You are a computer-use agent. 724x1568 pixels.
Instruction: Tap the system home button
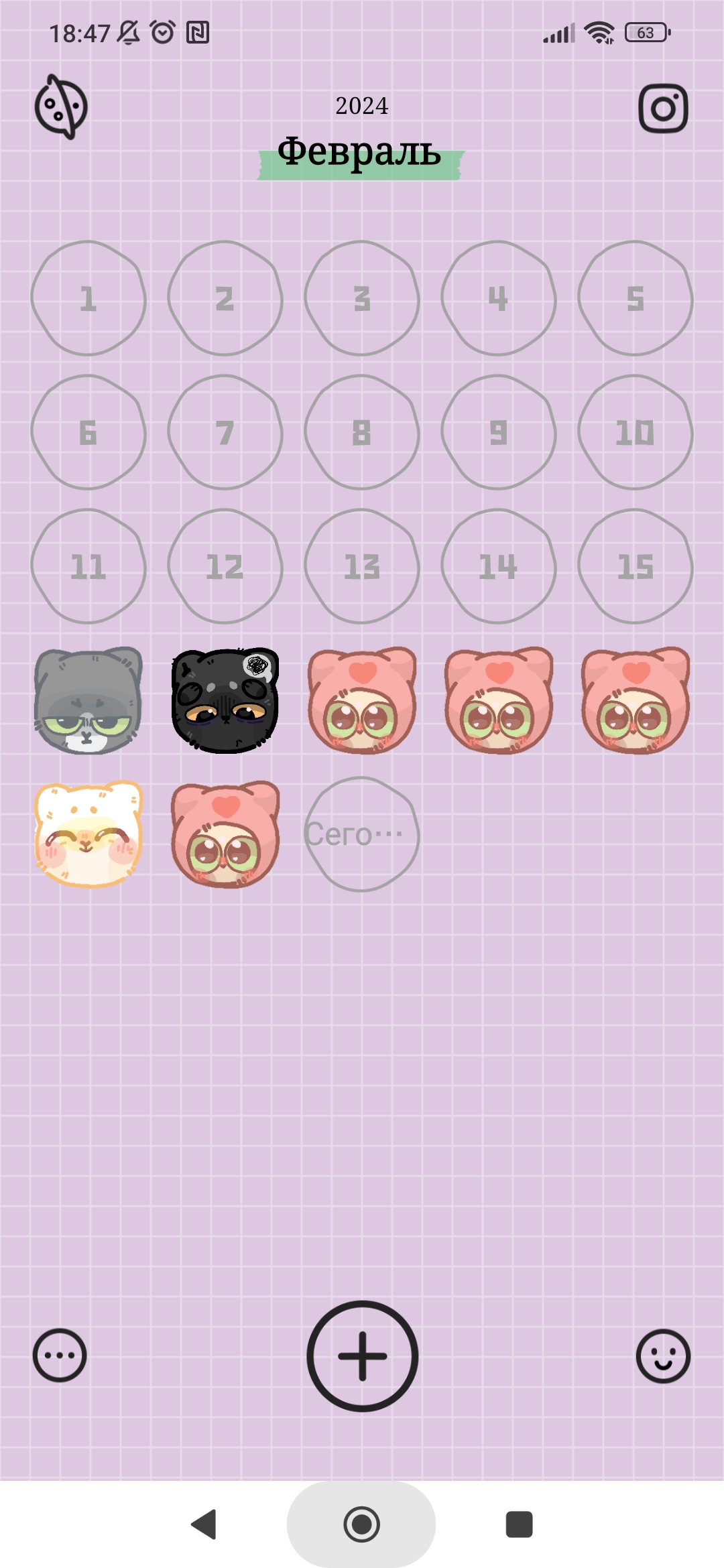click(x=361, y=1524)
